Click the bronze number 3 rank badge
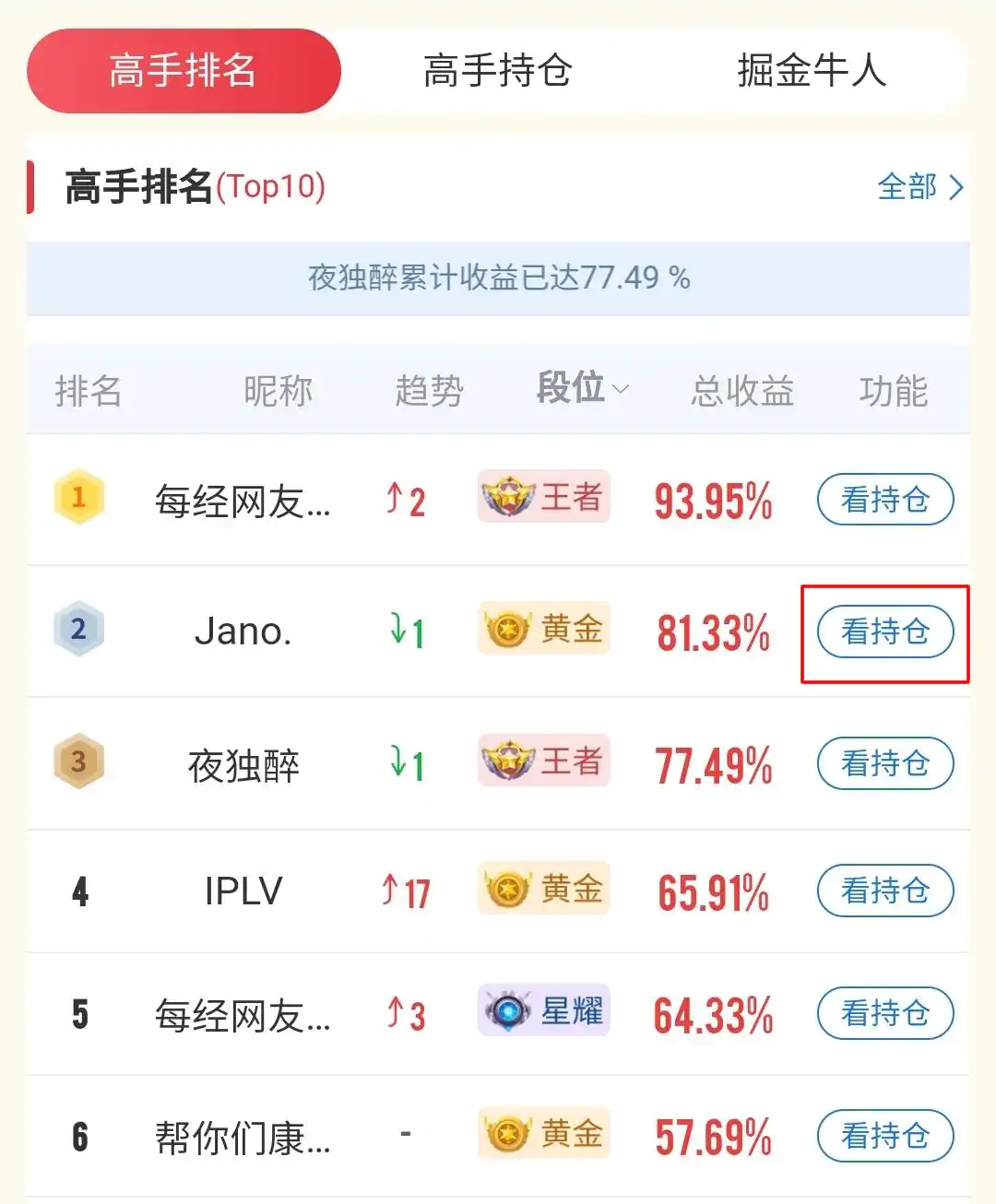 (79, 762)
